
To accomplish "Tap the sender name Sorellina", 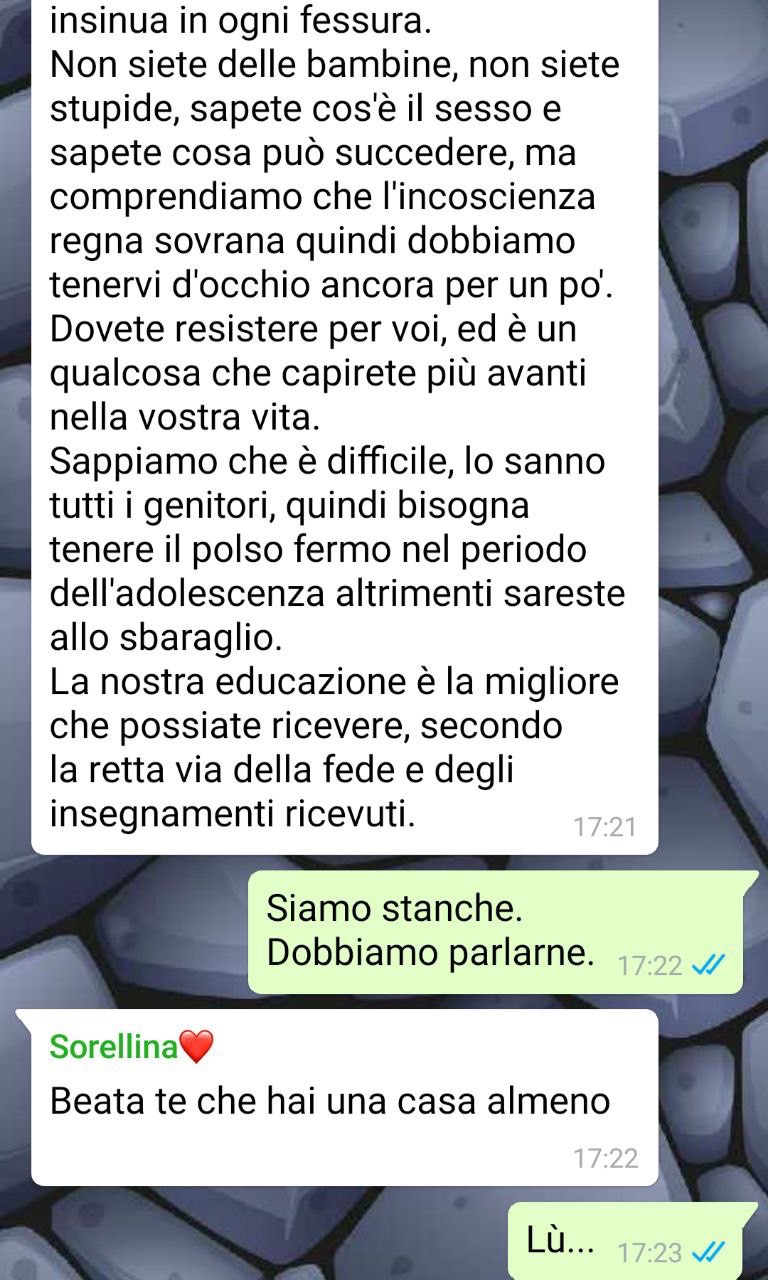I will pyautogui.click(x=114, y=1046).
